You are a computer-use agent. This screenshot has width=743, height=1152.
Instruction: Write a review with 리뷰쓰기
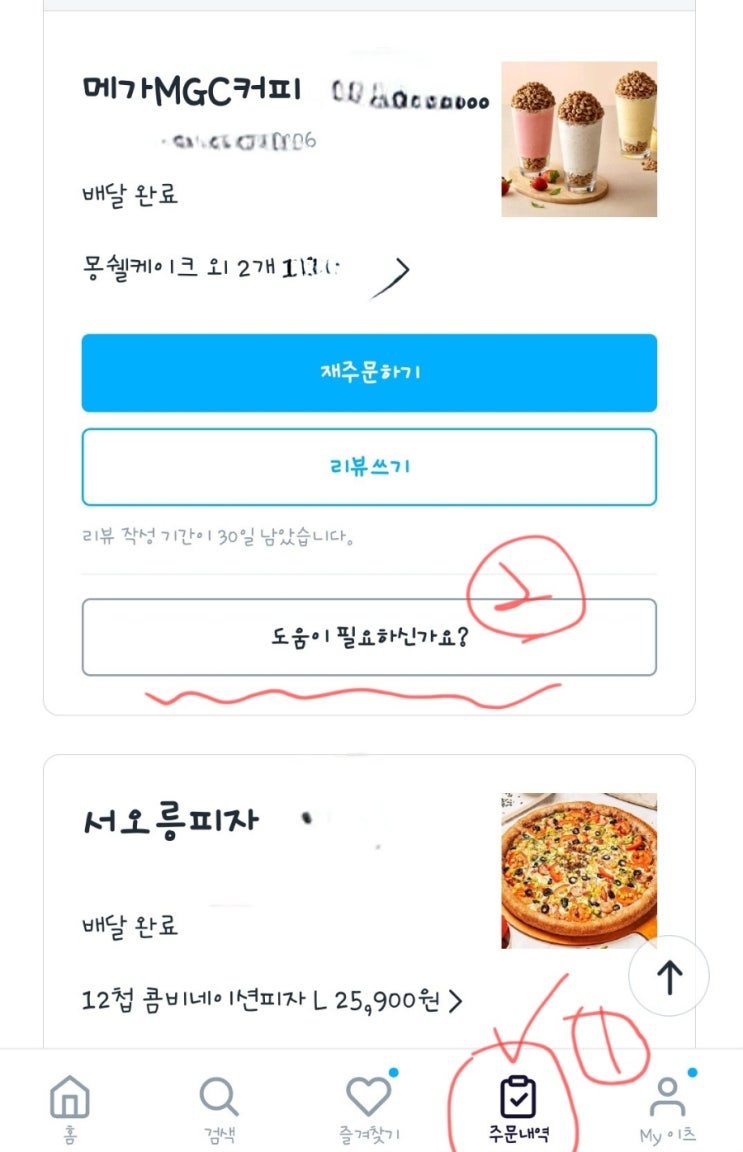pyautogui.click(x=369, y=467)
